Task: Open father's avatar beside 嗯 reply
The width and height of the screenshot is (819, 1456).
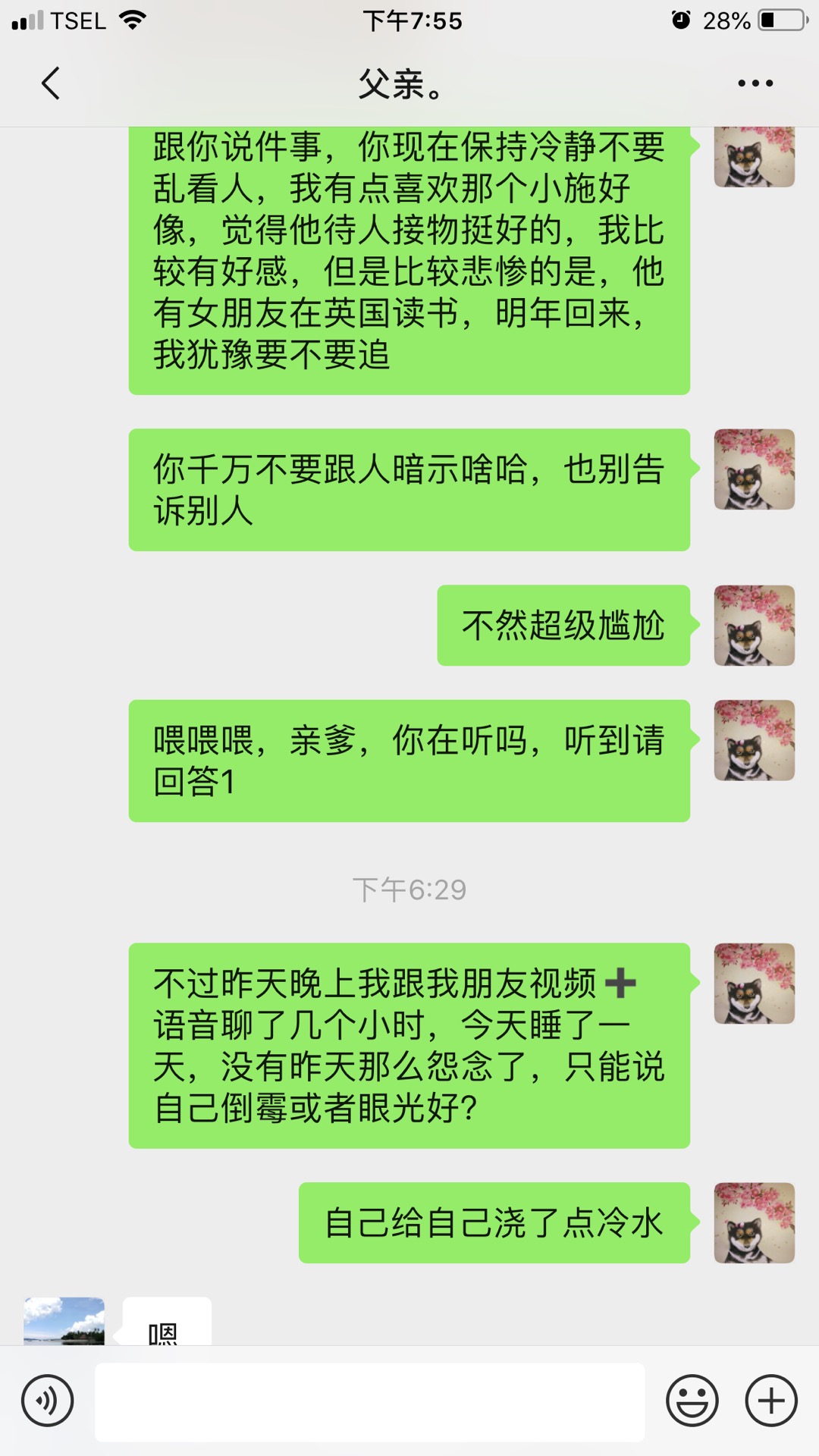Action: [64, 1321]
